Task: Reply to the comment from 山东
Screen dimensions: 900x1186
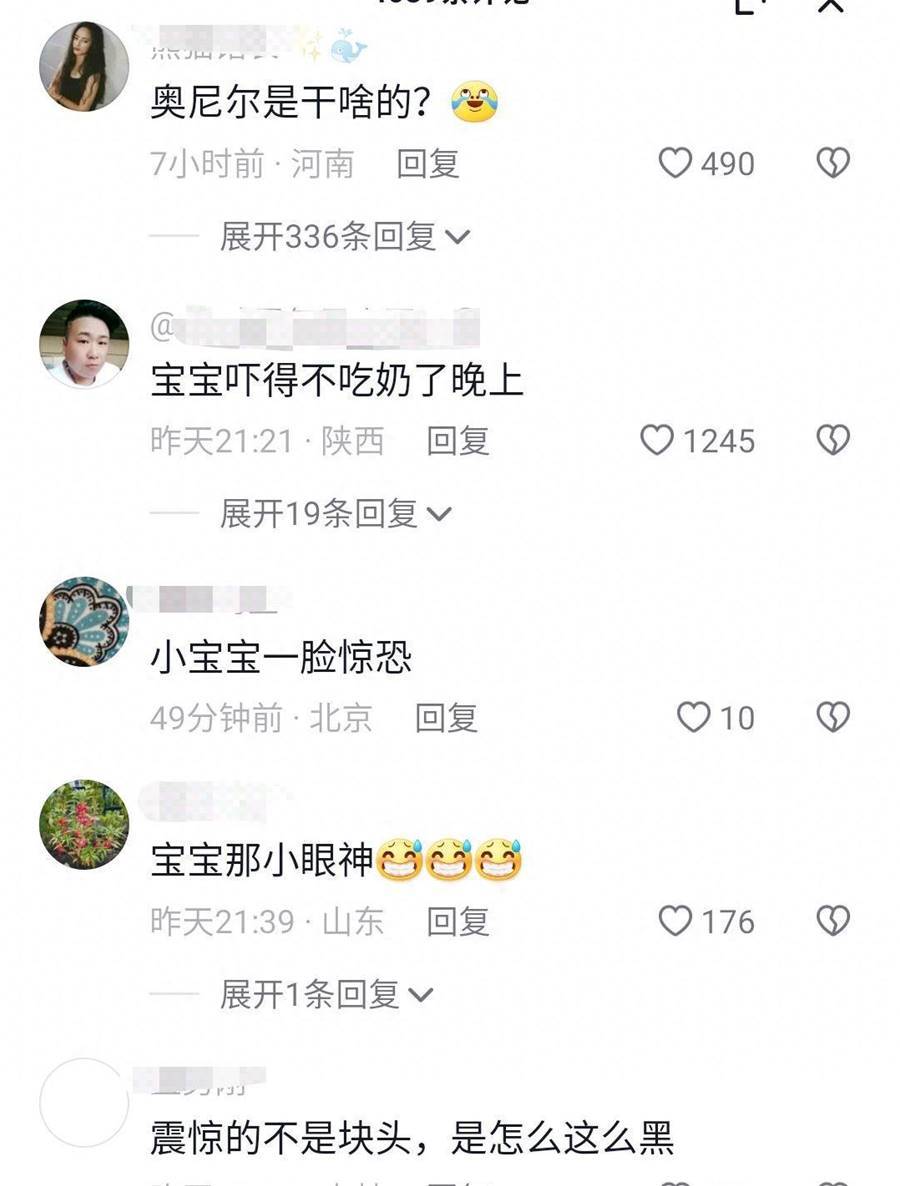Action: click(457, 921)
